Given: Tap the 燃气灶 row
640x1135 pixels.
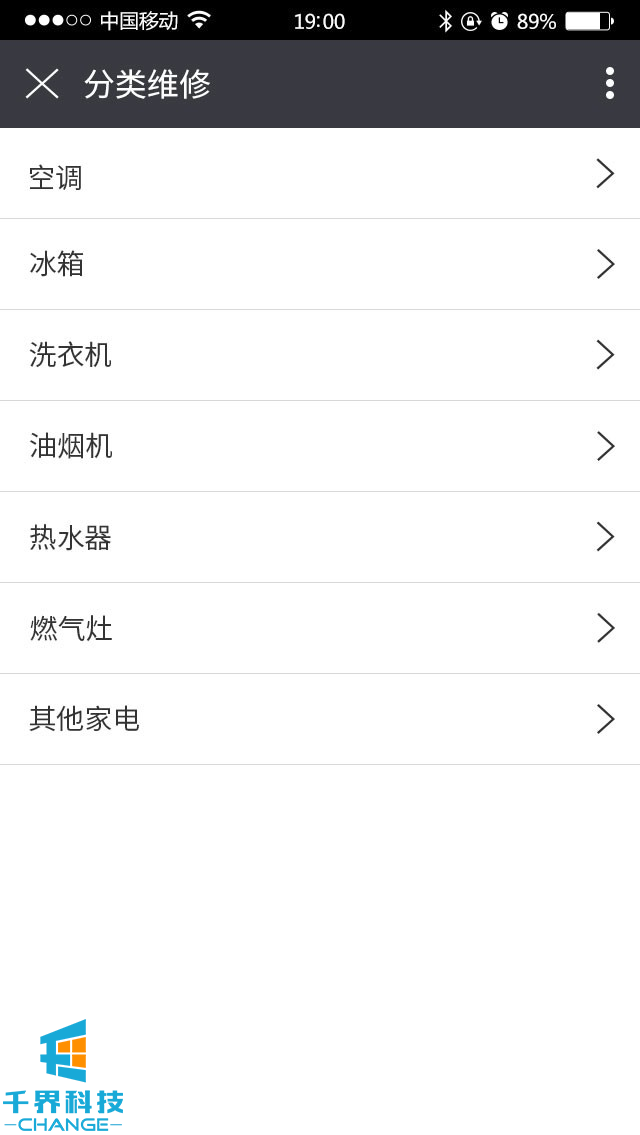Looking at the screenshot, I should [x=320, y=628].
